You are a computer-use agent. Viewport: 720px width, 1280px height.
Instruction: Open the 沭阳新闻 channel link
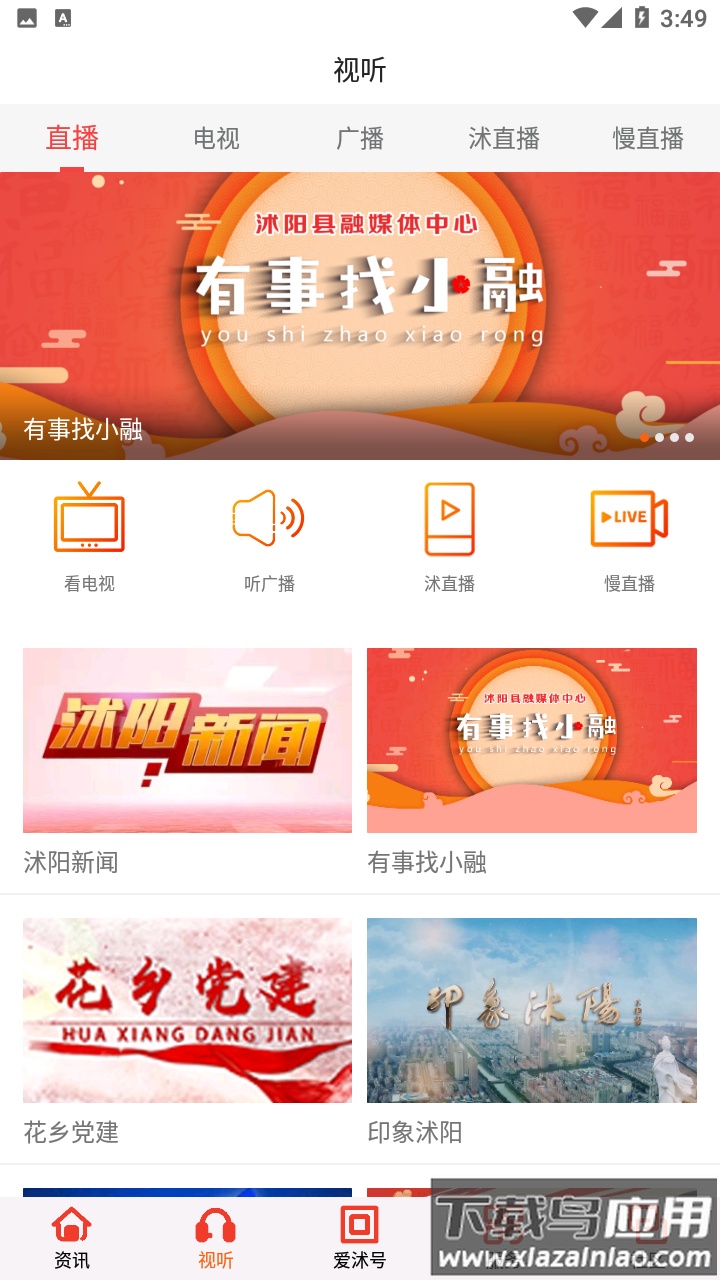[x=187, y=740]
